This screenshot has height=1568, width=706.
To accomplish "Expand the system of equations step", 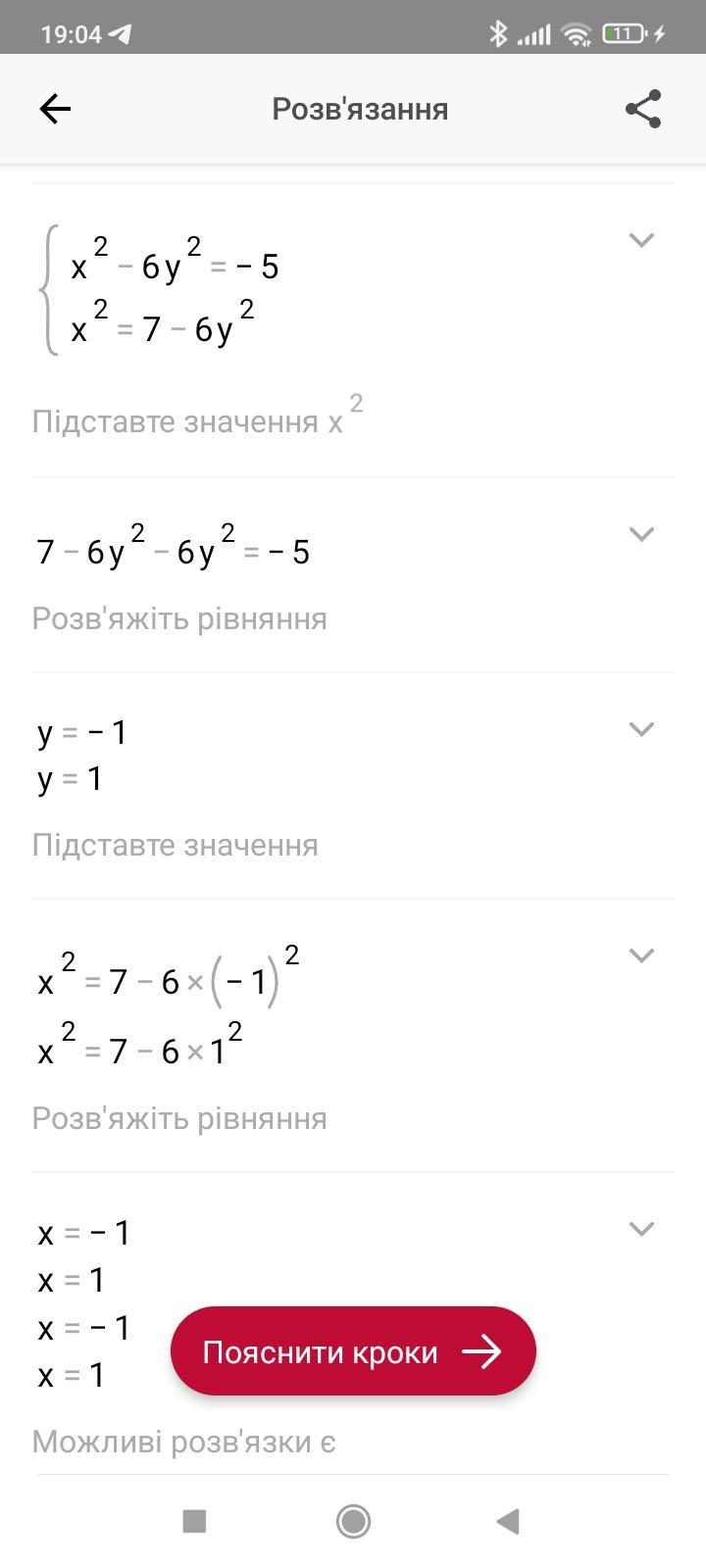I will [641, 240].
